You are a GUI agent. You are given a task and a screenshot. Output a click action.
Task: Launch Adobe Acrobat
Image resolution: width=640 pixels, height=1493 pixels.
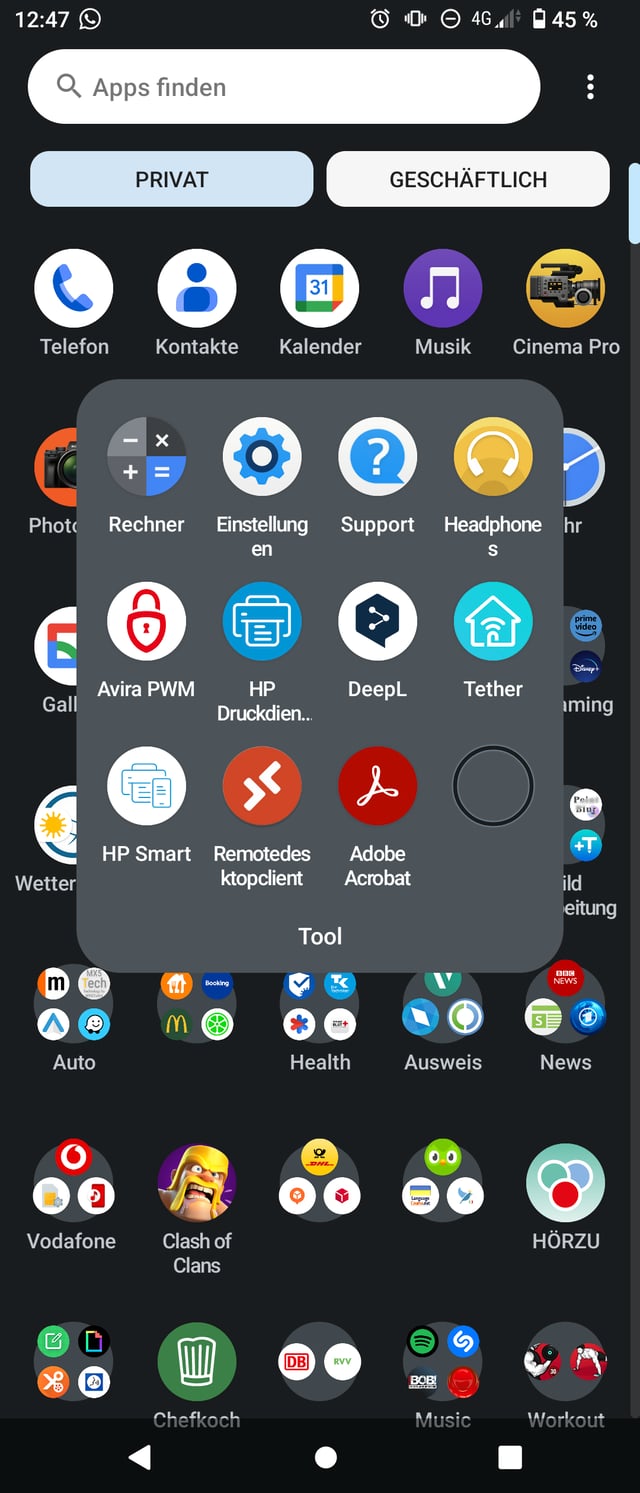pyautogui.click(x=377, y=787)
